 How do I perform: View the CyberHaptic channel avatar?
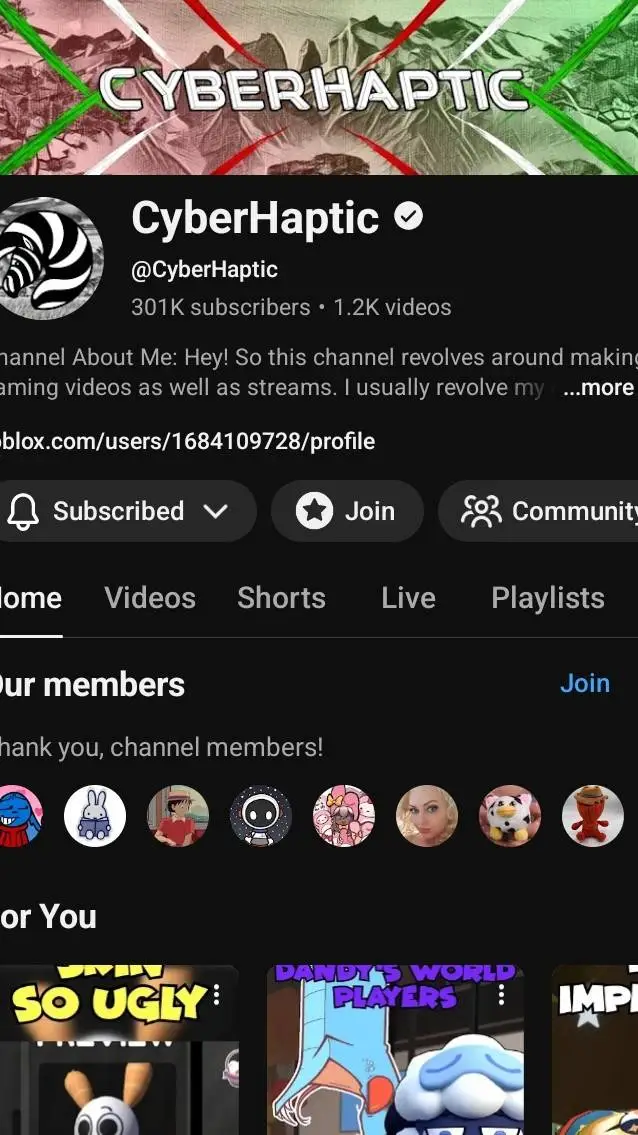click(x=49, y=258)
